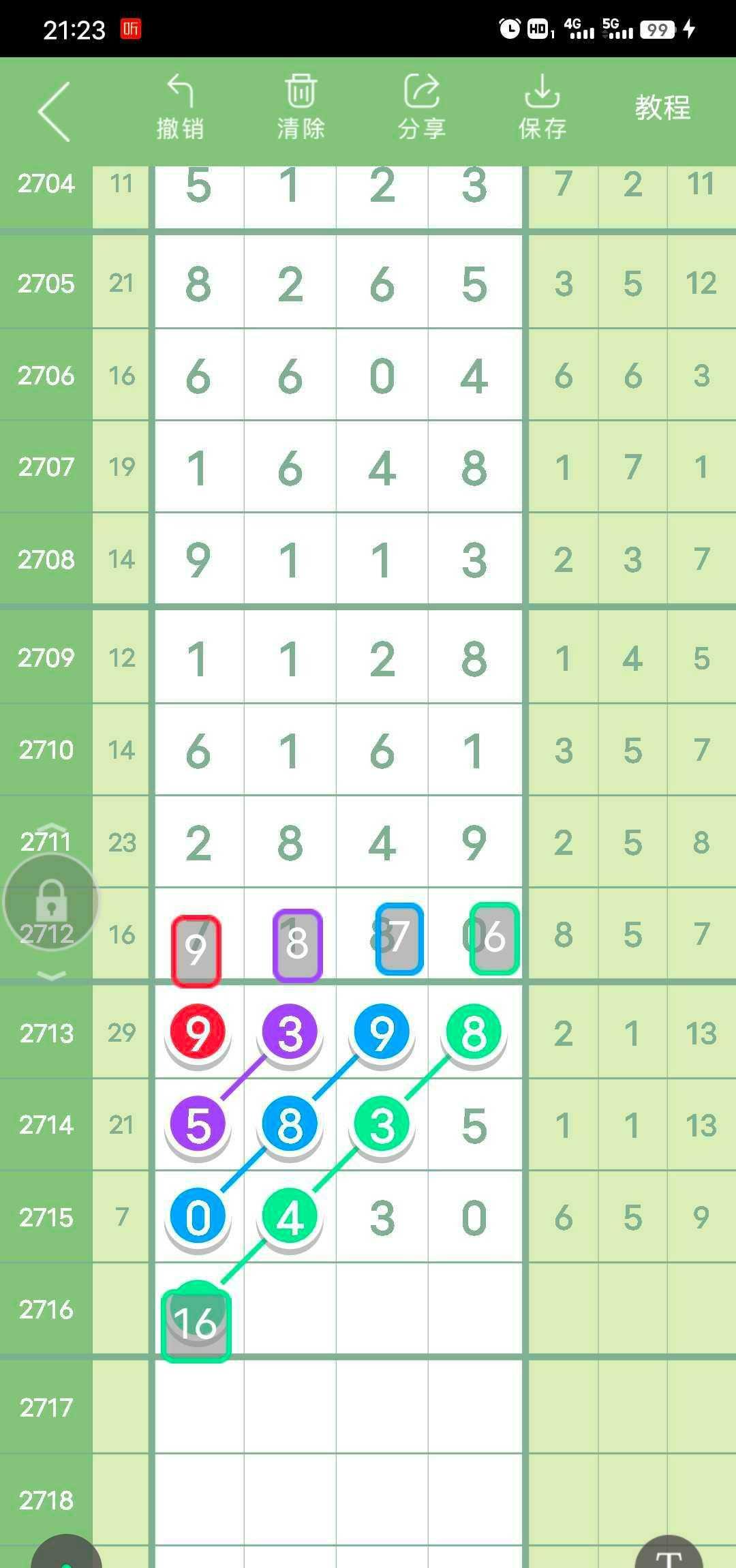Undo last action with 撤销
Viewport: 736px width, 1568px height.
pos(180,108)
